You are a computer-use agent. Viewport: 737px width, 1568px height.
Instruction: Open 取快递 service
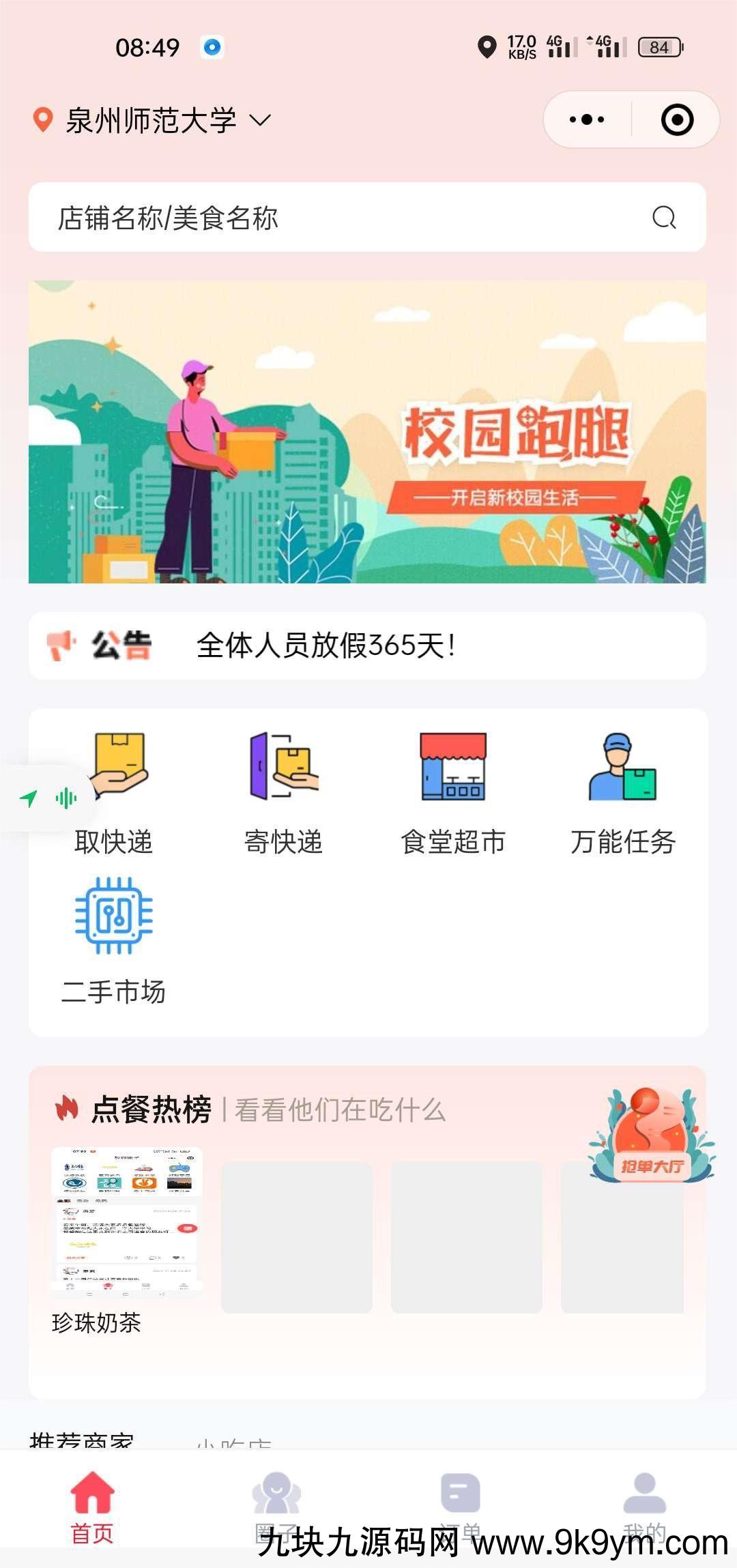coord(114,792)
